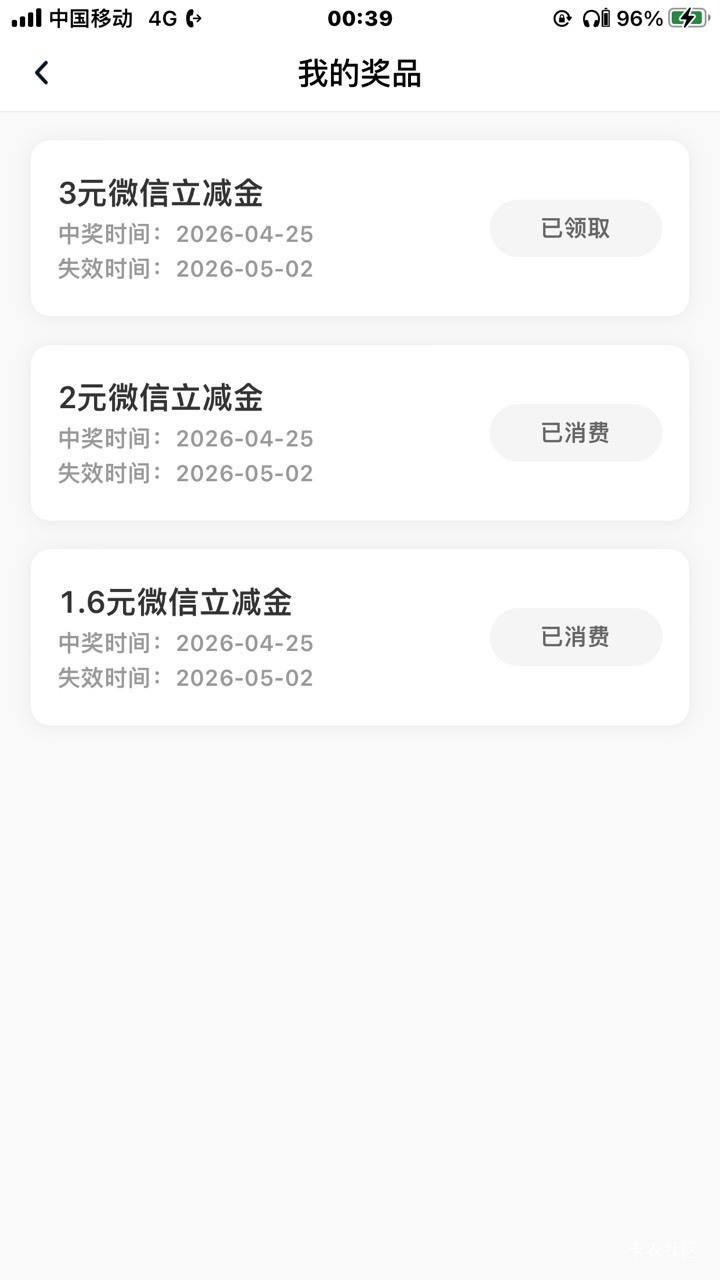The height and width of the screenshot is (1280, 720).
Task: Go back from 我的奖品 page
Action: pos(41,73)
